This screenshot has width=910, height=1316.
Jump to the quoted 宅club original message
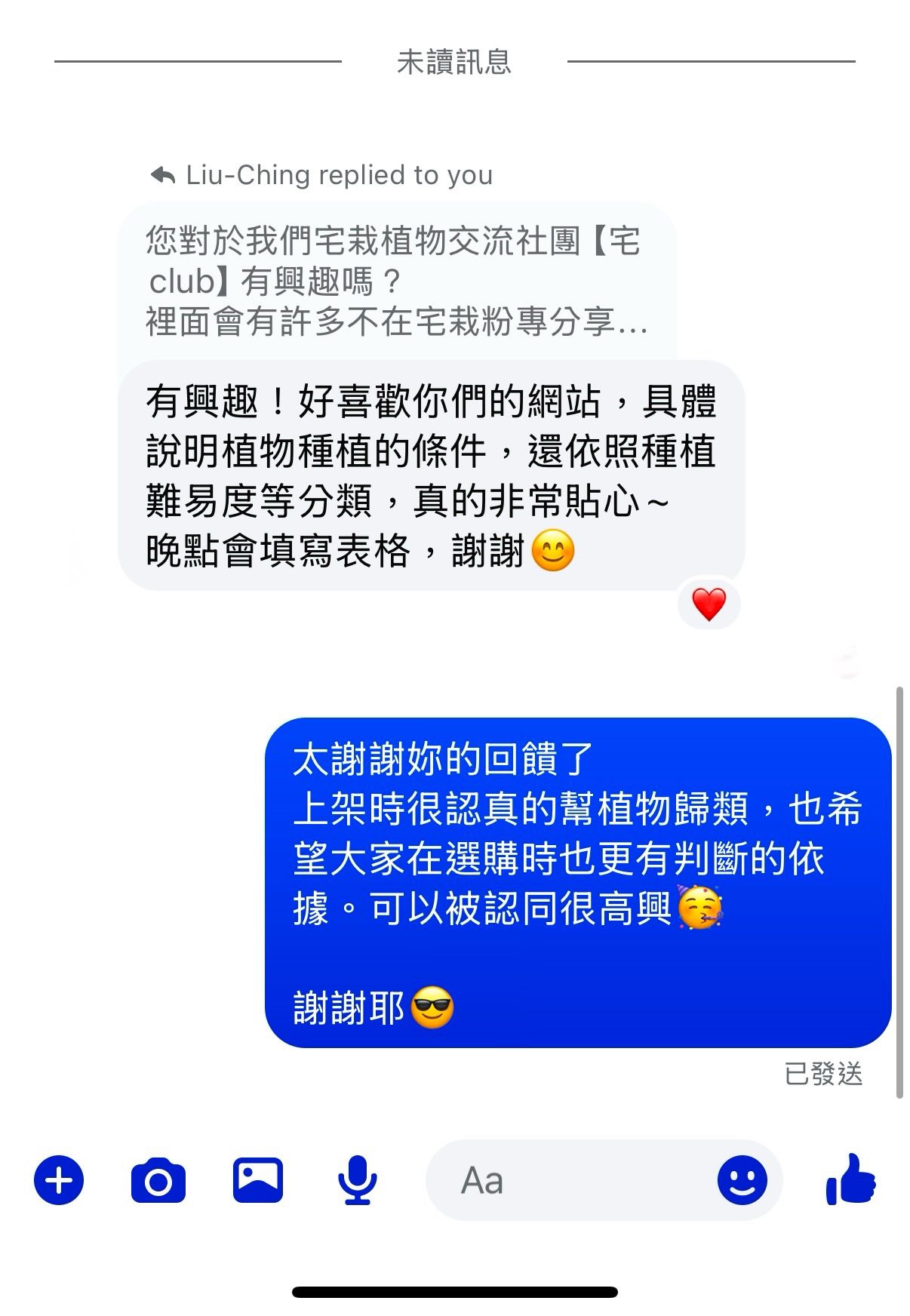click(396, 281)
